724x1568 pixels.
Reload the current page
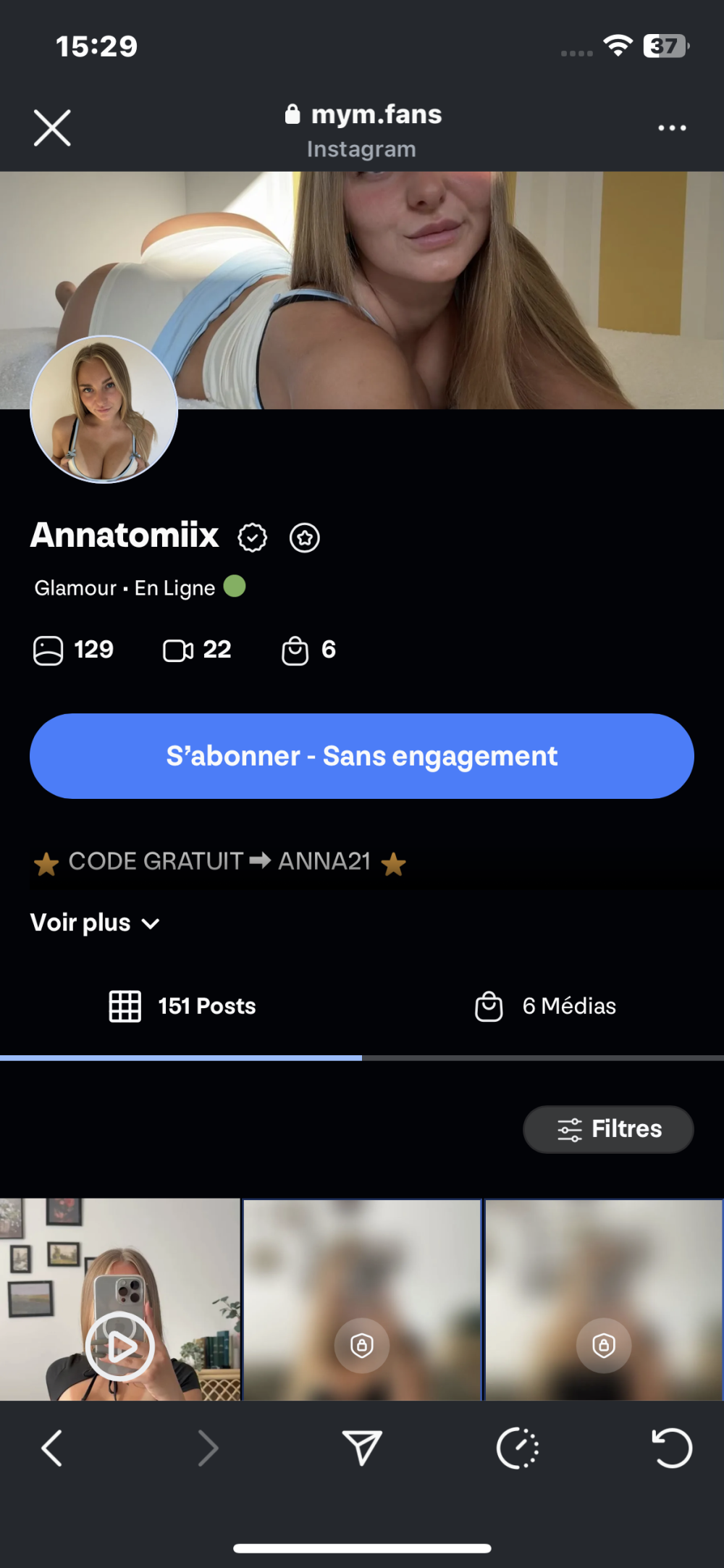tap(672, 1448)
